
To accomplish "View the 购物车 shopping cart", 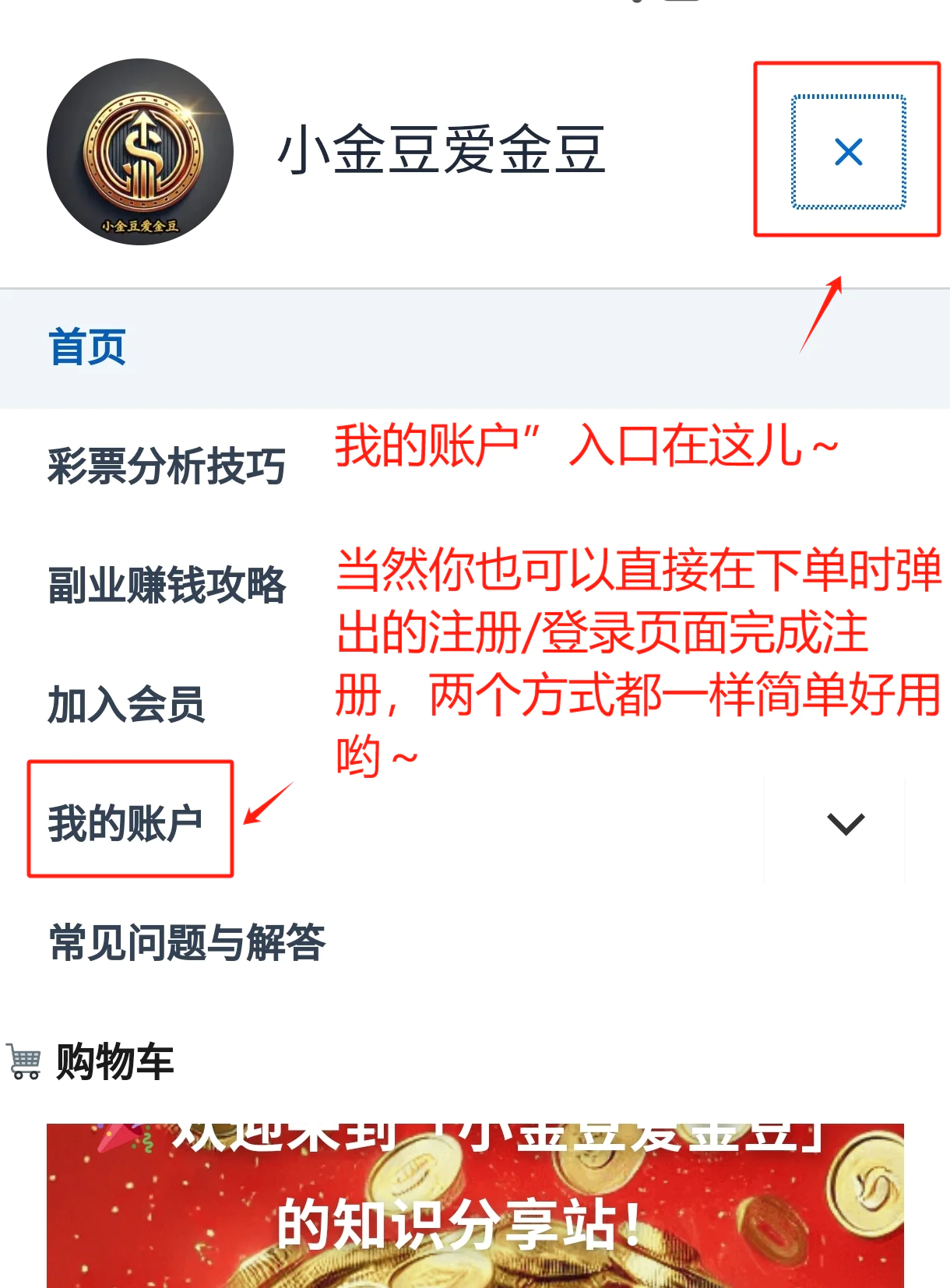I will coord(92,1061).
